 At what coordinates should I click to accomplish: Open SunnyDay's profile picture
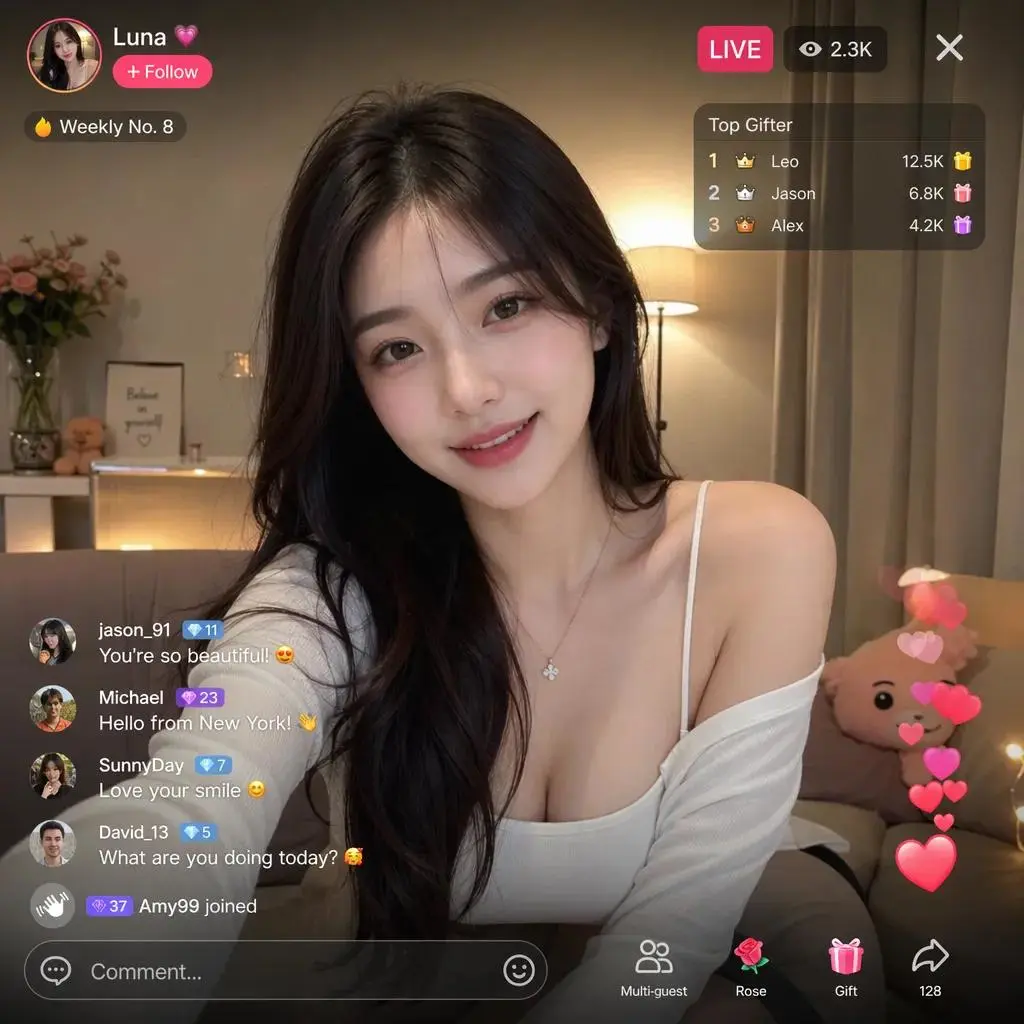[x=52, y=776]
